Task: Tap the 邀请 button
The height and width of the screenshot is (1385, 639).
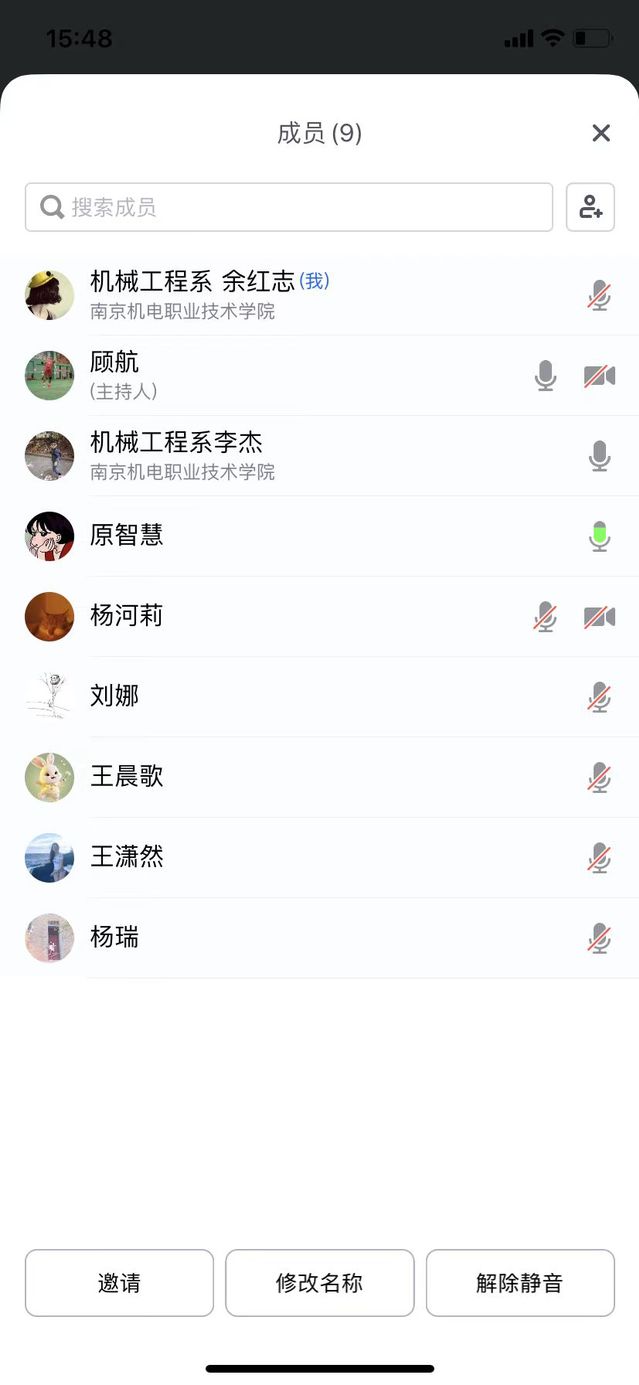Action: 119,1283
